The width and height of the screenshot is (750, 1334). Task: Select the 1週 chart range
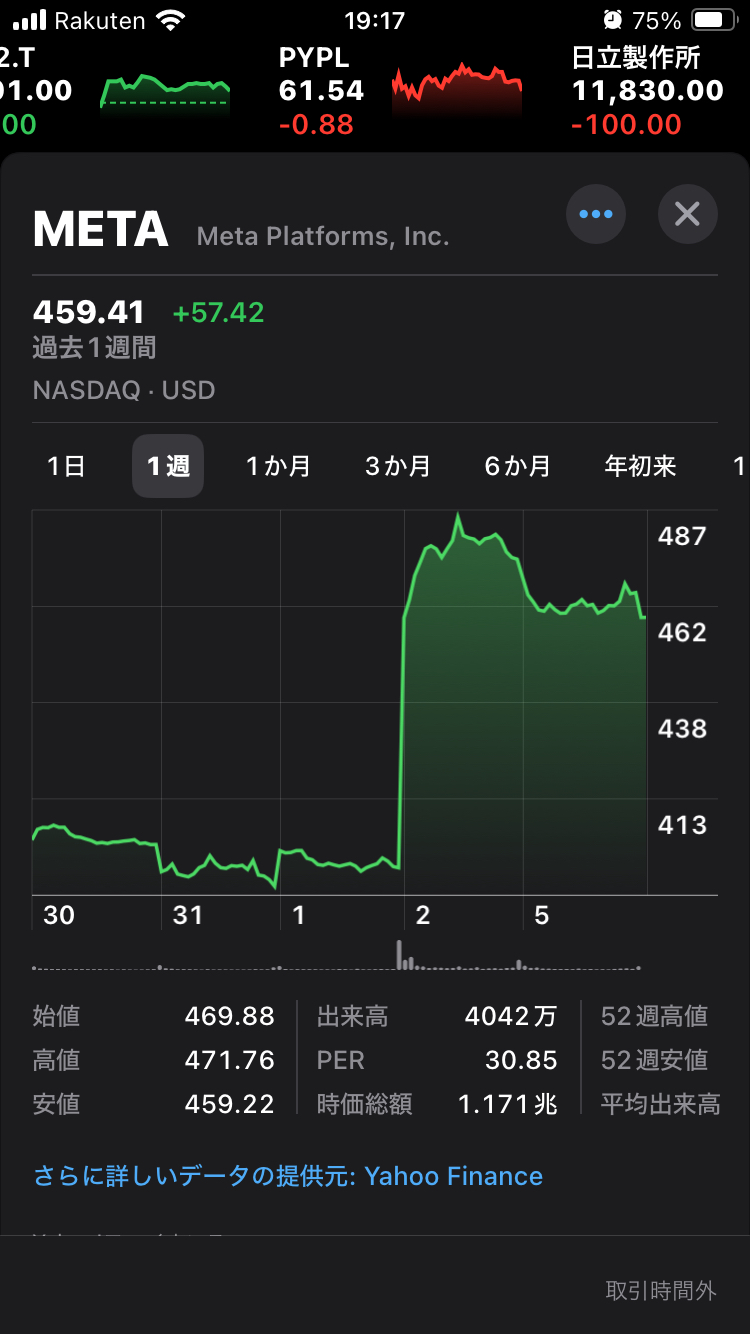click(168, 466)
